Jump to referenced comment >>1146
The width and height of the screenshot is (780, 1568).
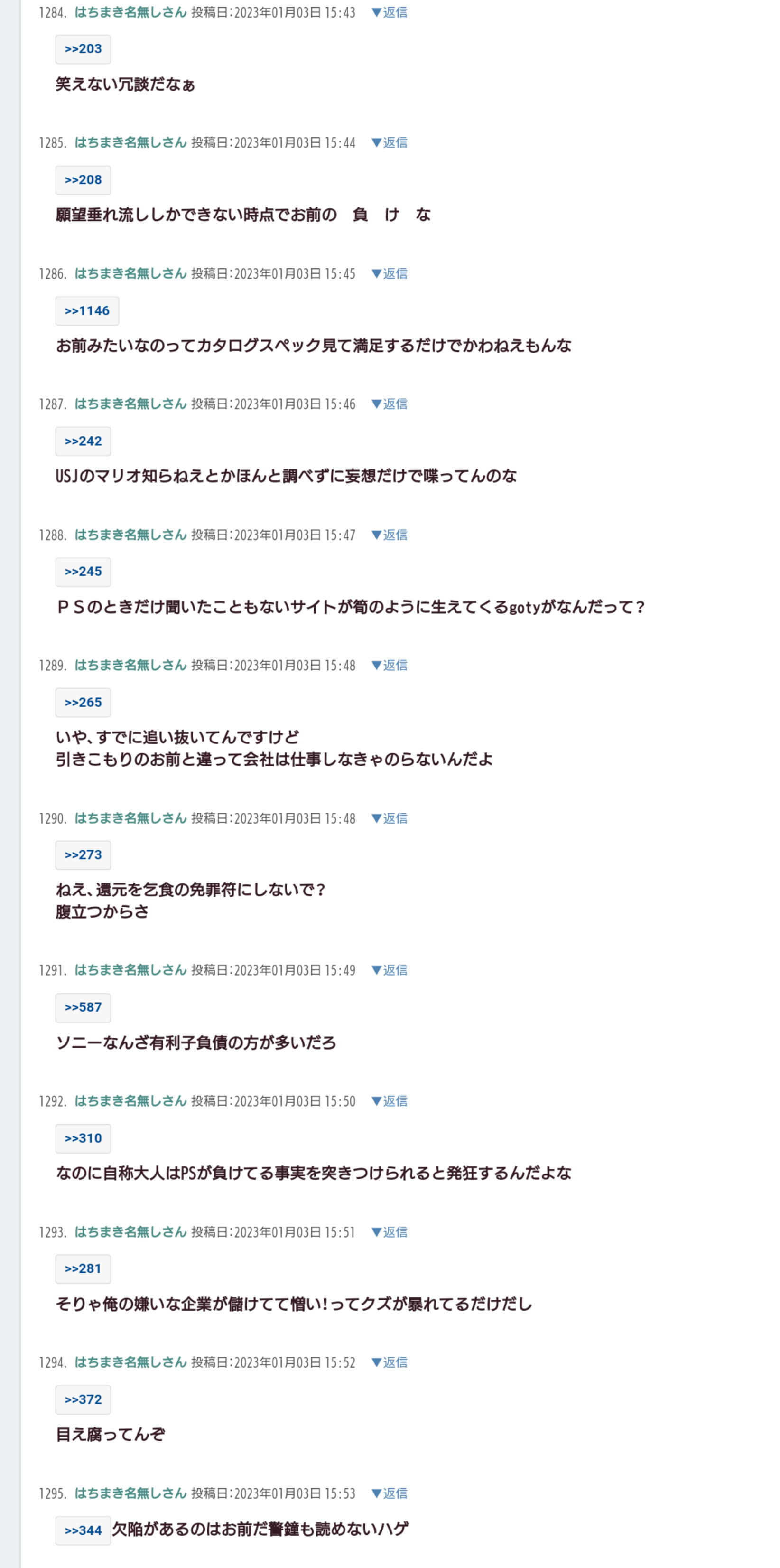[x=87, y=311]
